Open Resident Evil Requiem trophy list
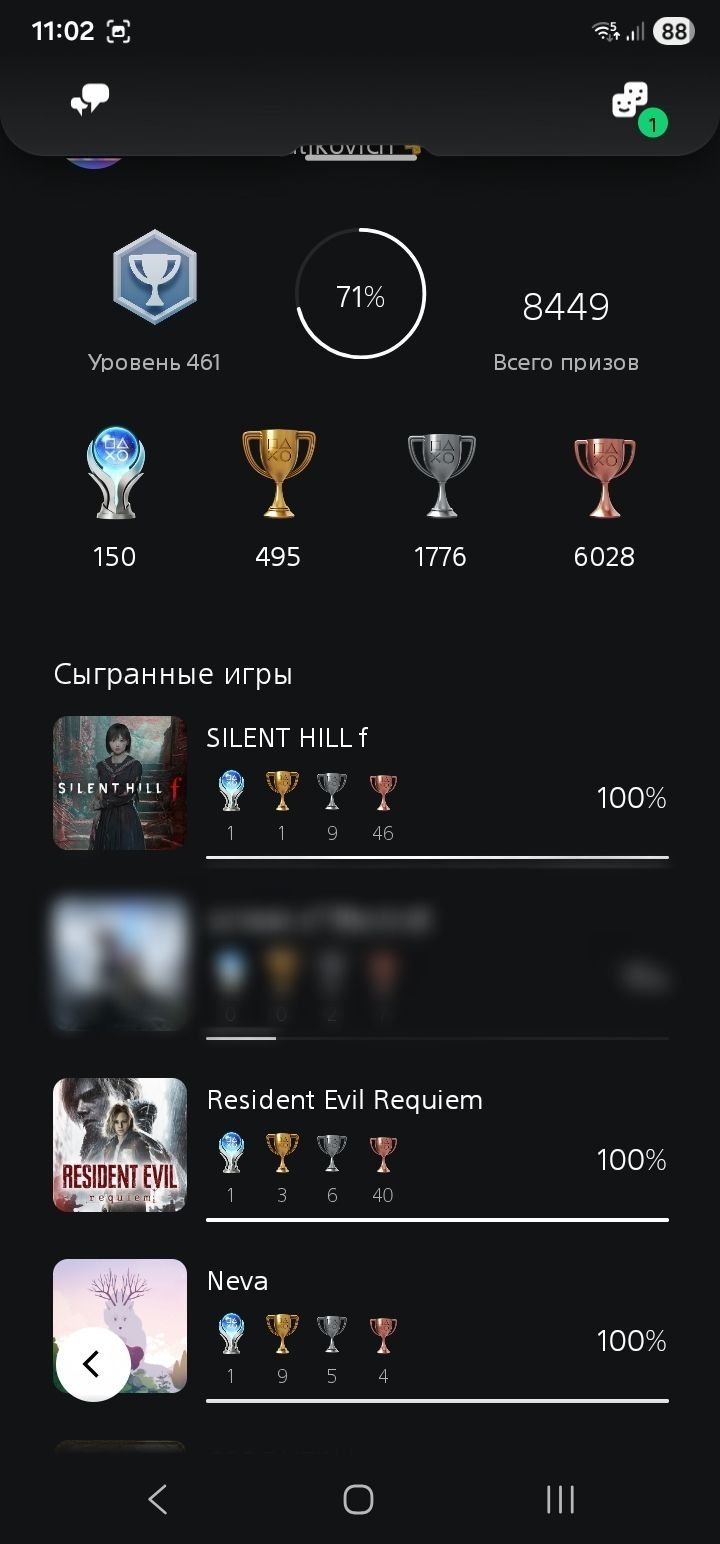This screenshot has width=720, height=1544. click(360, 1145)
